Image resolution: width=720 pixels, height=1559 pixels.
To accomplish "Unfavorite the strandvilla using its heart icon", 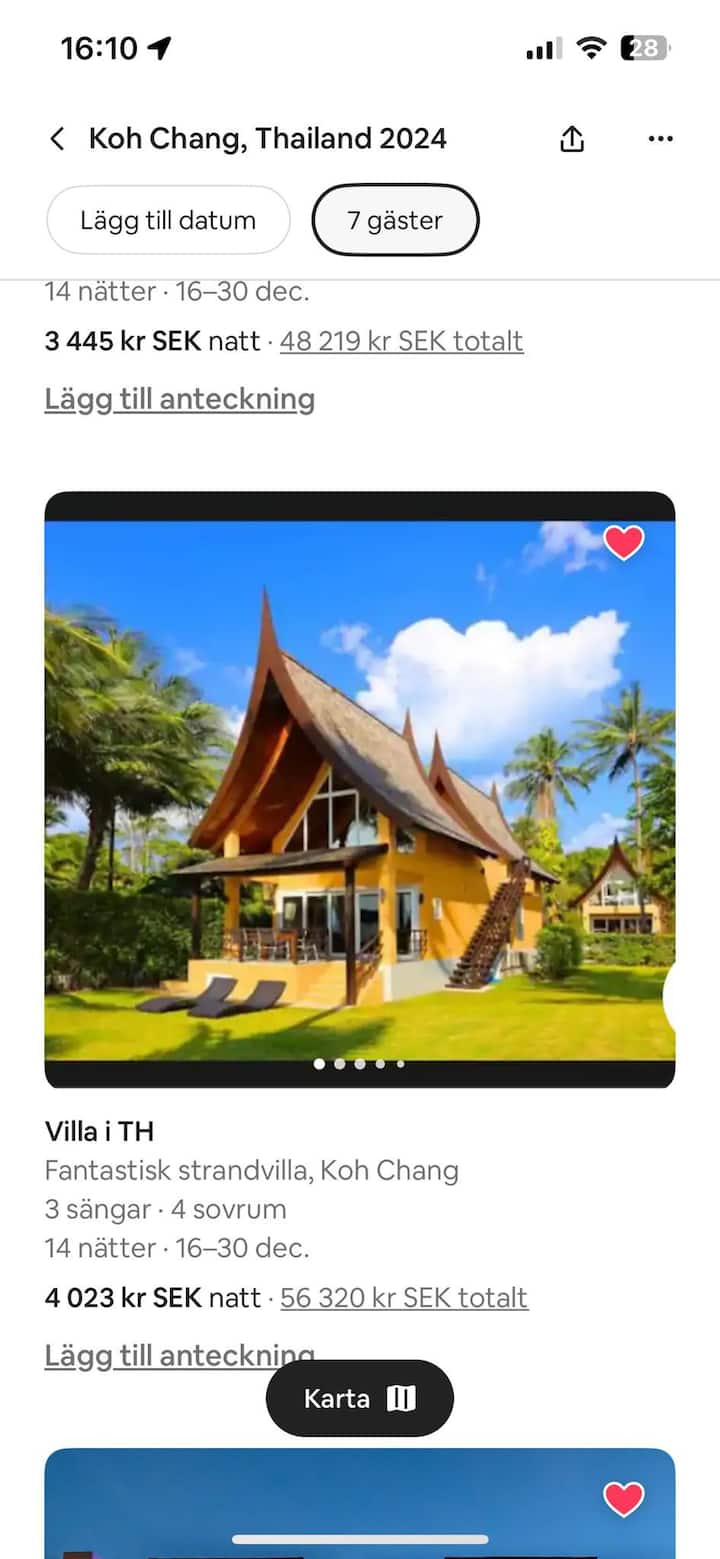I will (x=623, y=542).
